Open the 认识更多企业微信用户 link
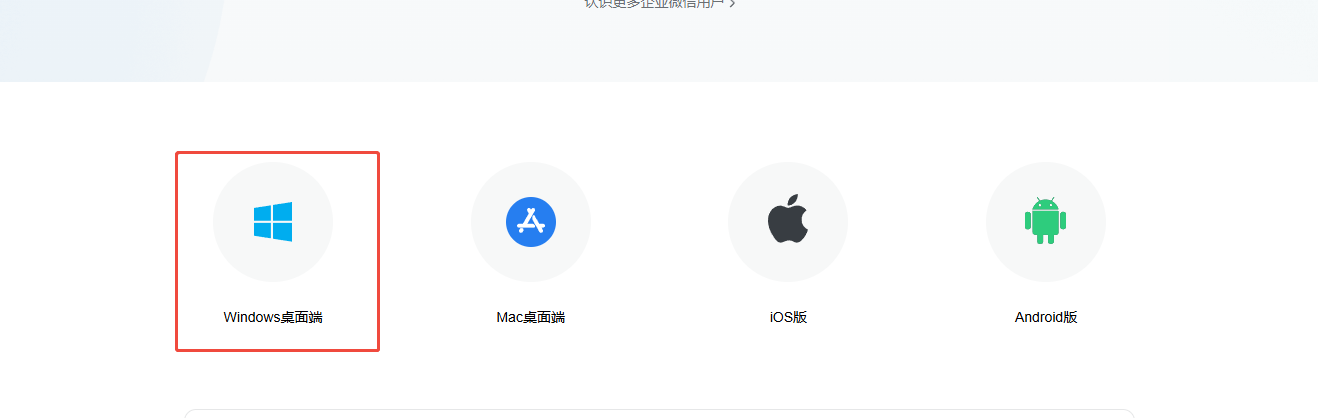This screenshot has height=418, width=1318. click(660, 4)
